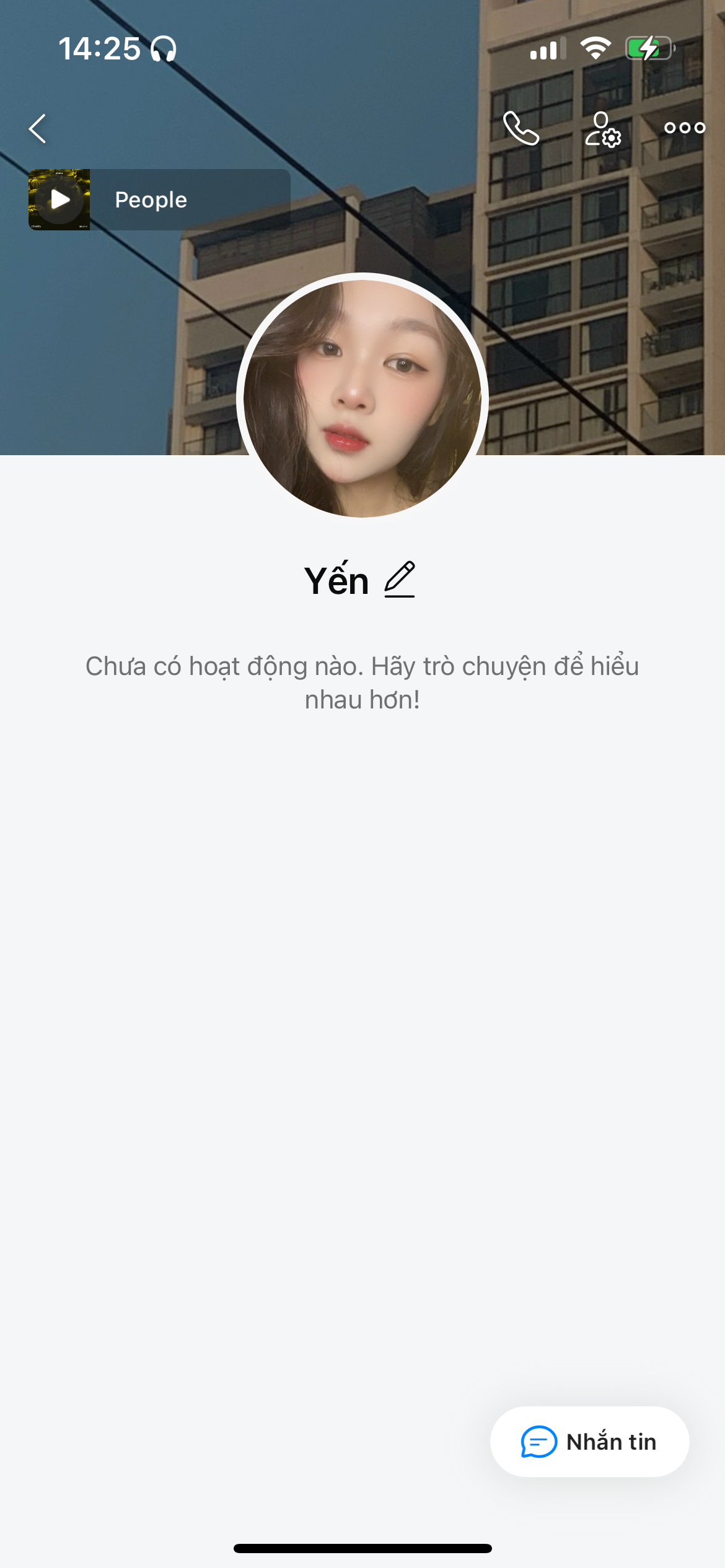View Yến's profile picture
The image size is (725, 1568).
coord(362,398)
